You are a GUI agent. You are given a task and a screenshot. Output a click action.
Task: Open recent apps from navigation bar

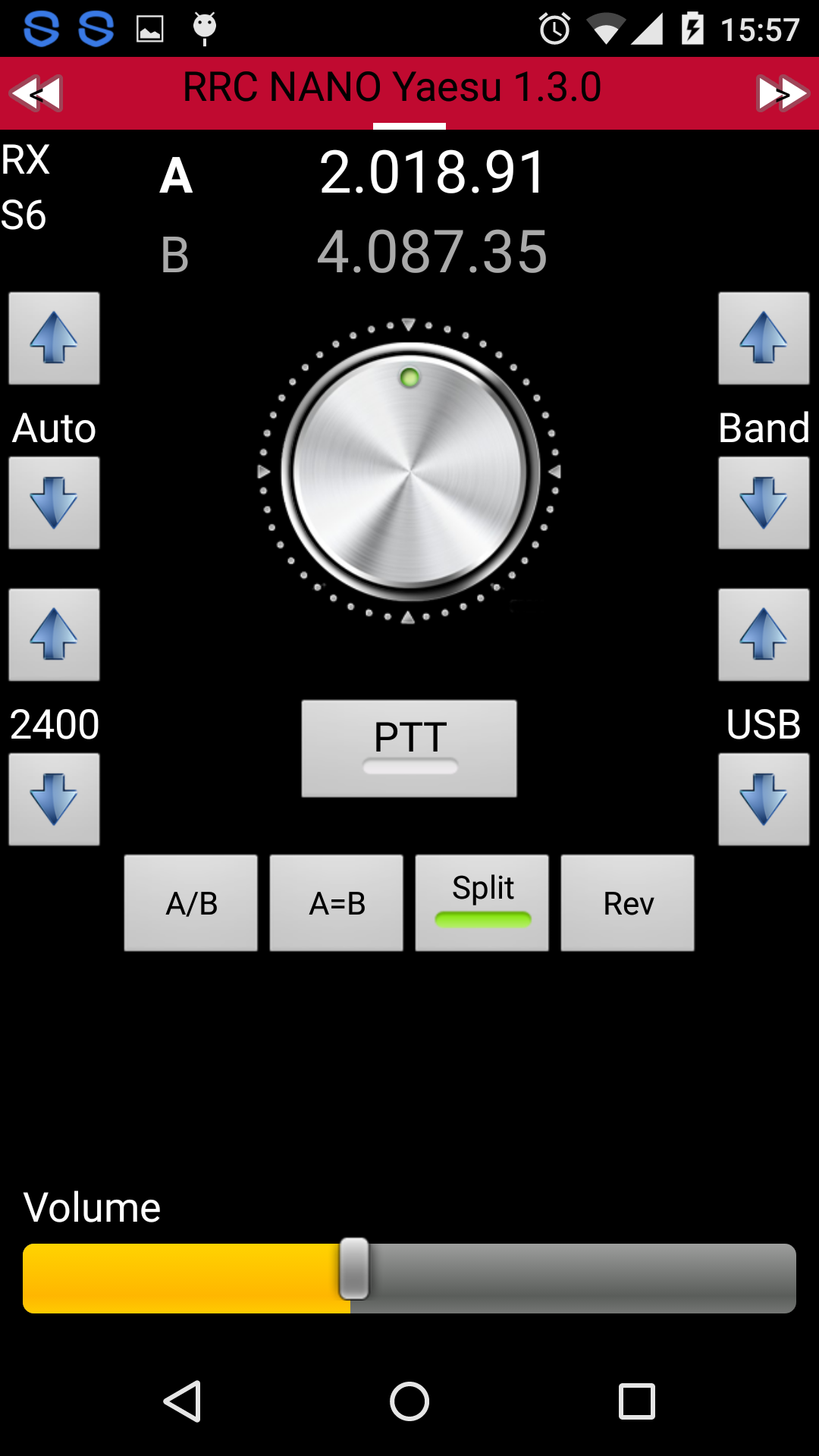[637, 1401]
